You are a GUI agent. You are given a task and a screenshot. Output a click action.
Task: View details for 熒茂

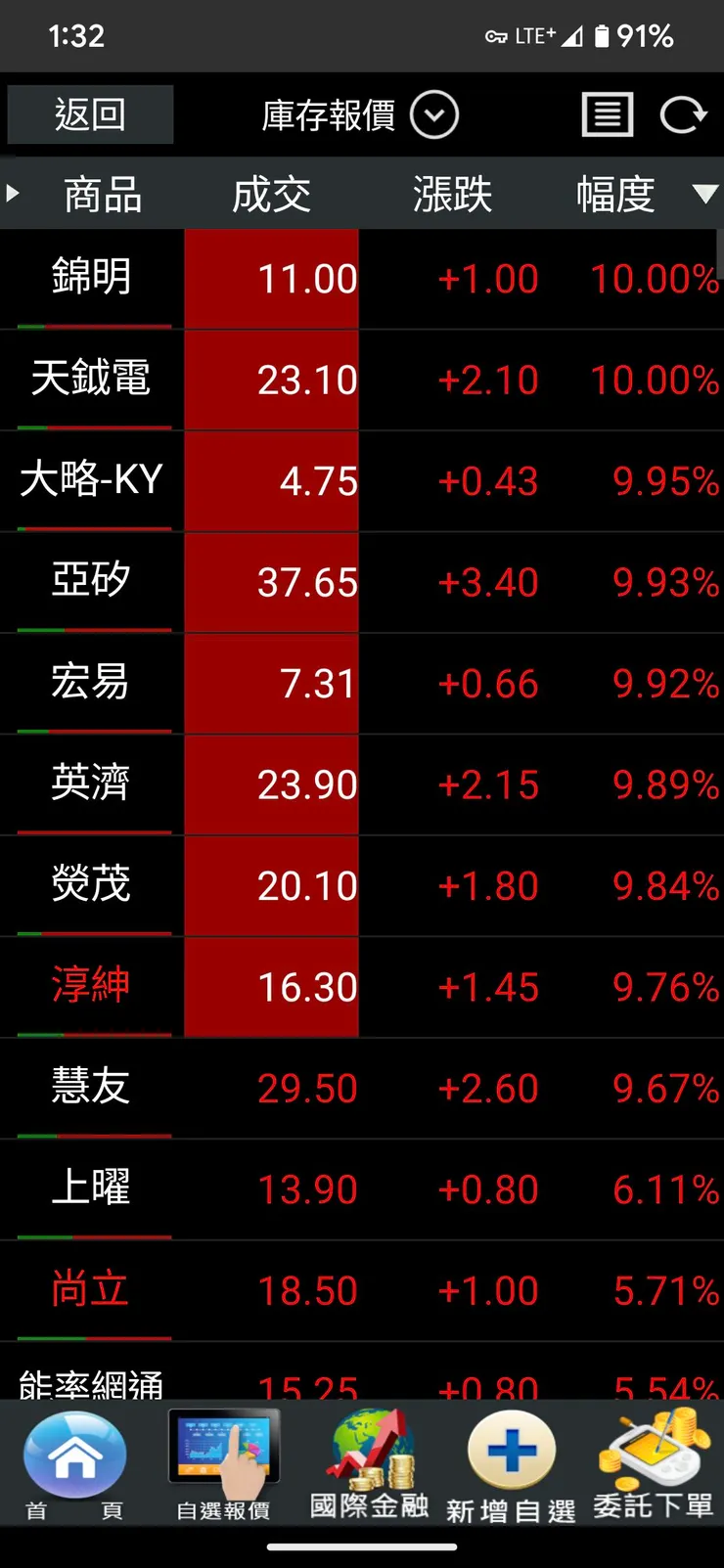(91, 885)
